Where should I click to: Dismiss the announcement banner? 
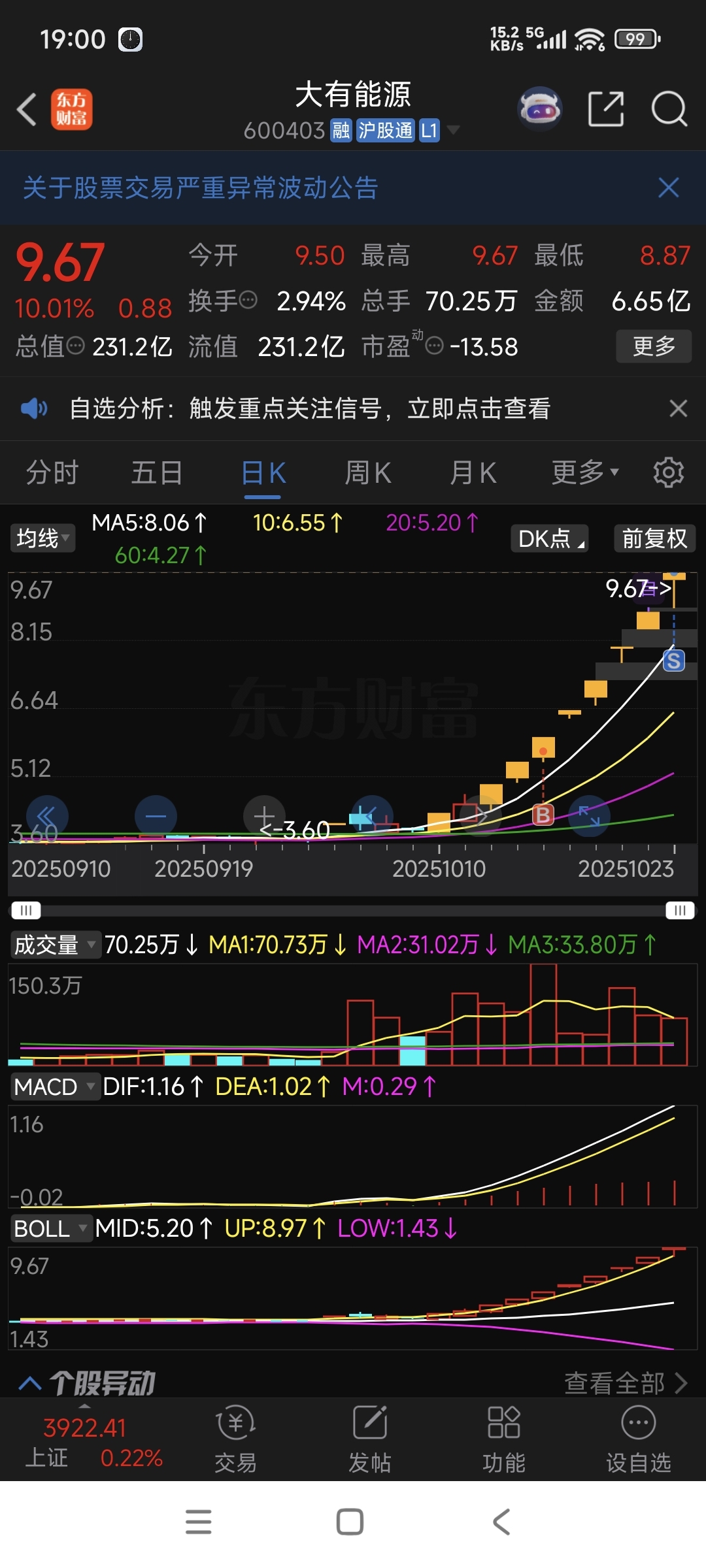click(668, 188)
